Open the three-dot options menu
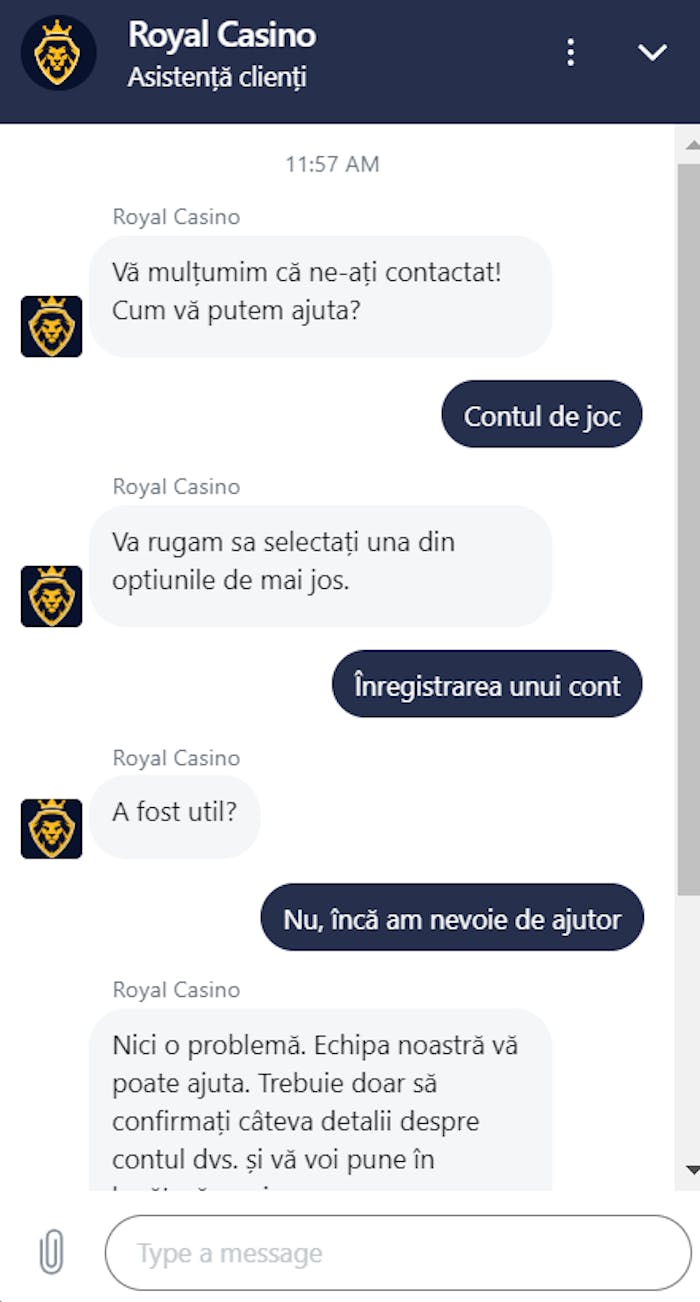 pos(570,52)
